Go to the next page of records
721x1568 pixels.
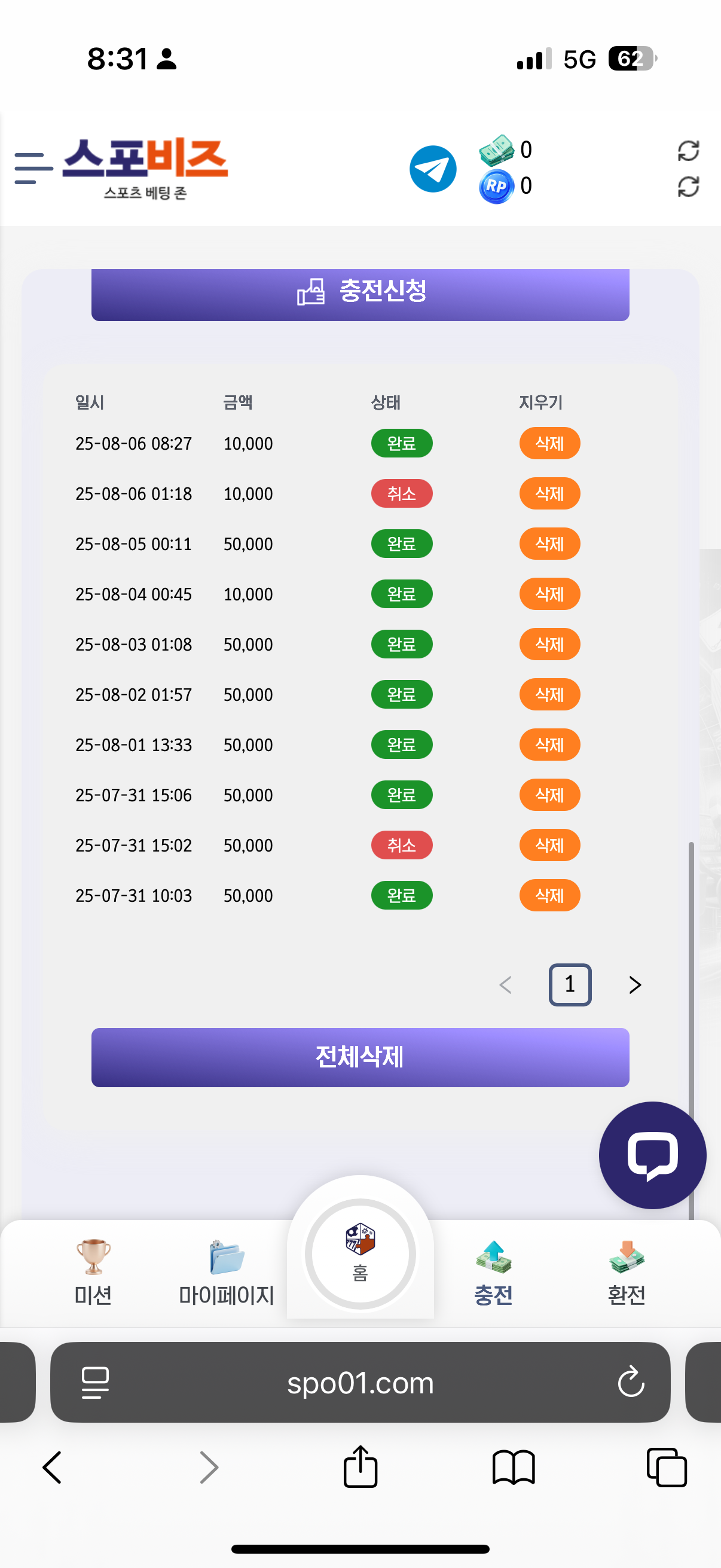pyautogui.click(x=634, y=985)
